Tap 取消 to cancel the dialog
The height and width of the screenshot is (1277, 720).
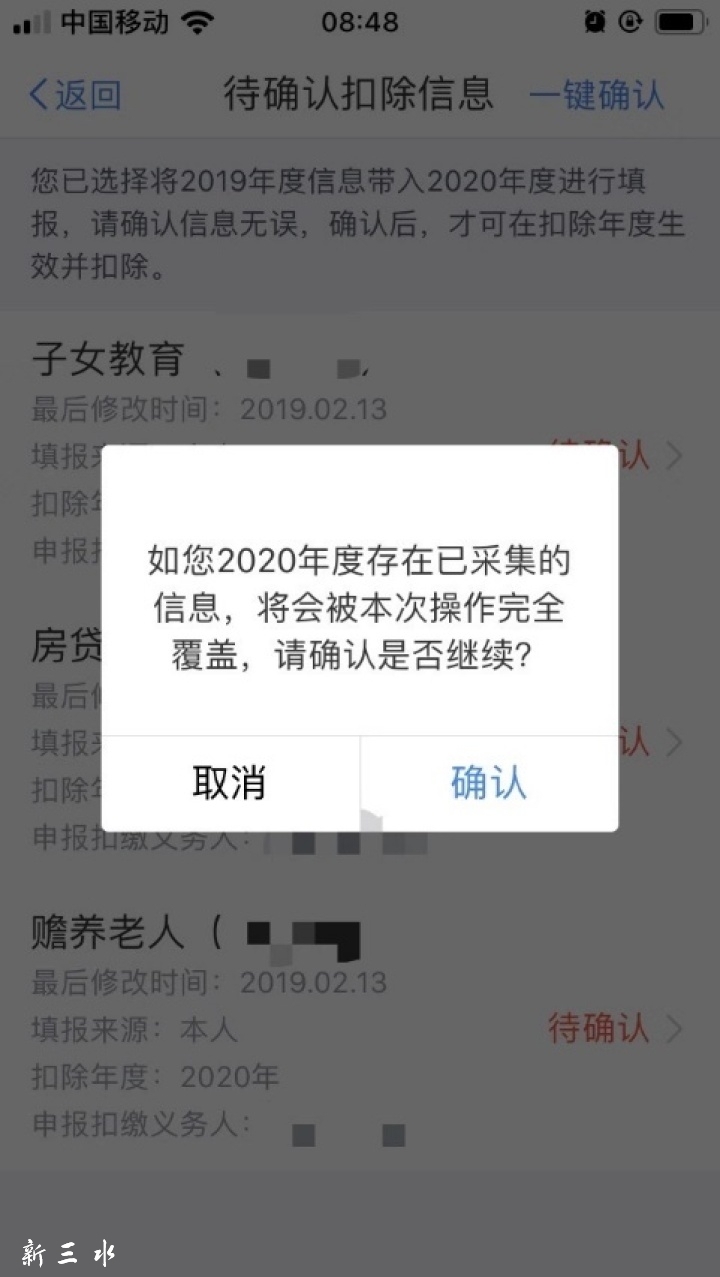pos(230,783)
